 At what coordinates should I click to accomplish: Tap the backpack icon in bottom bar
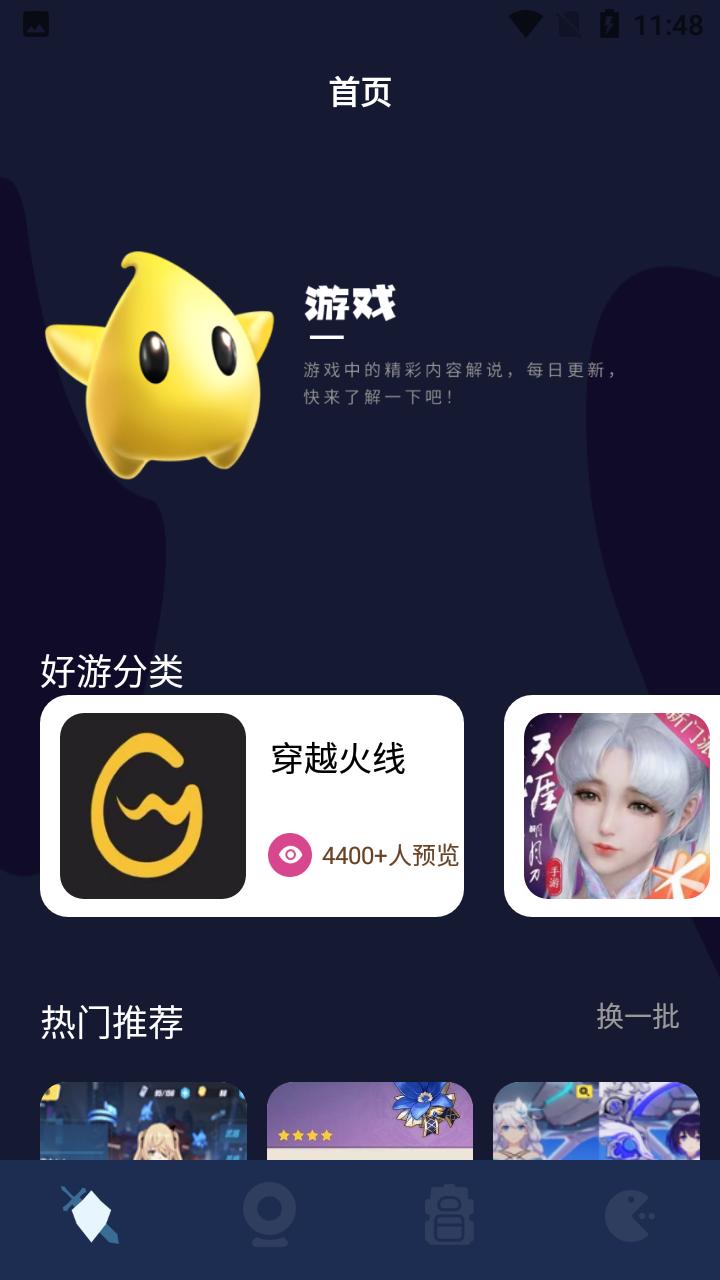point(449,1215)
